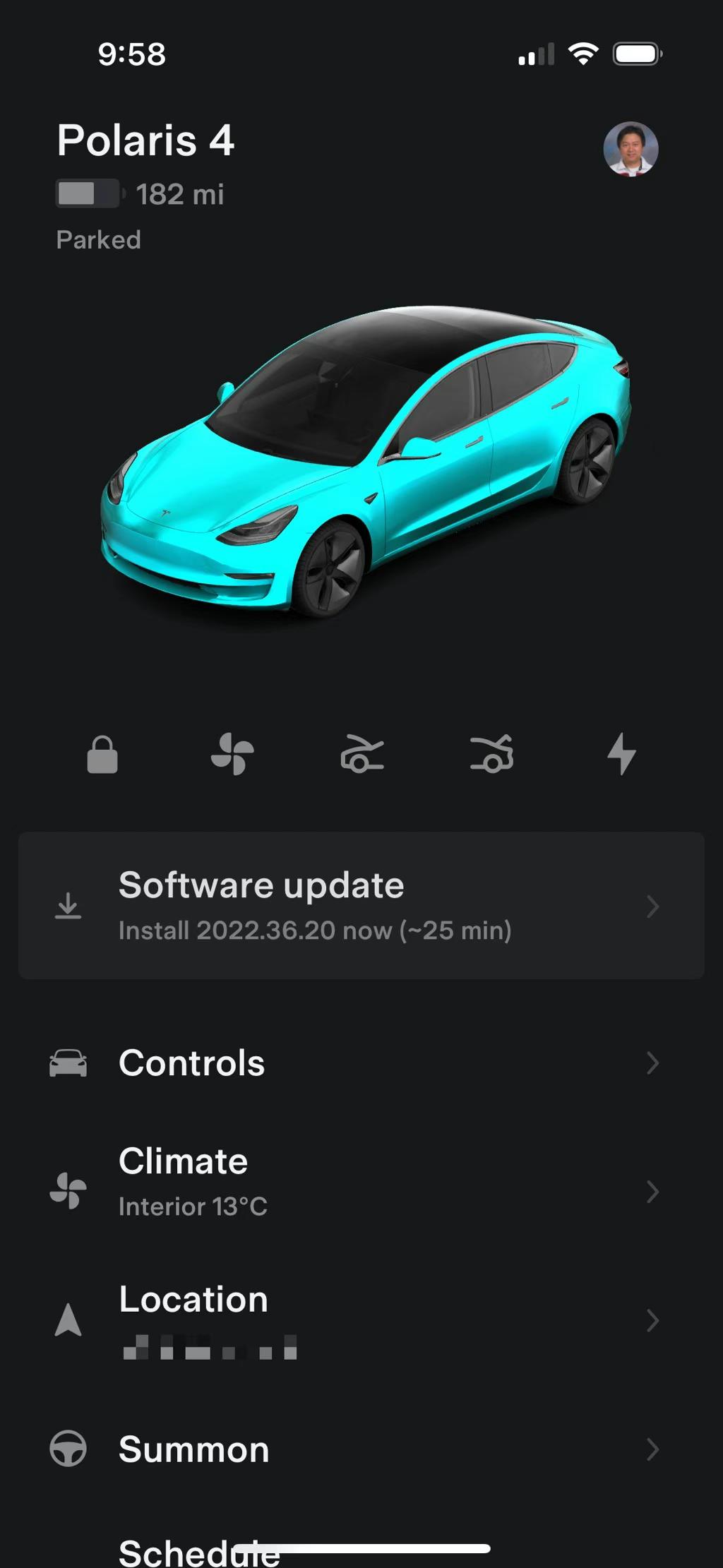Open Climate settings row

point(361,1191)
